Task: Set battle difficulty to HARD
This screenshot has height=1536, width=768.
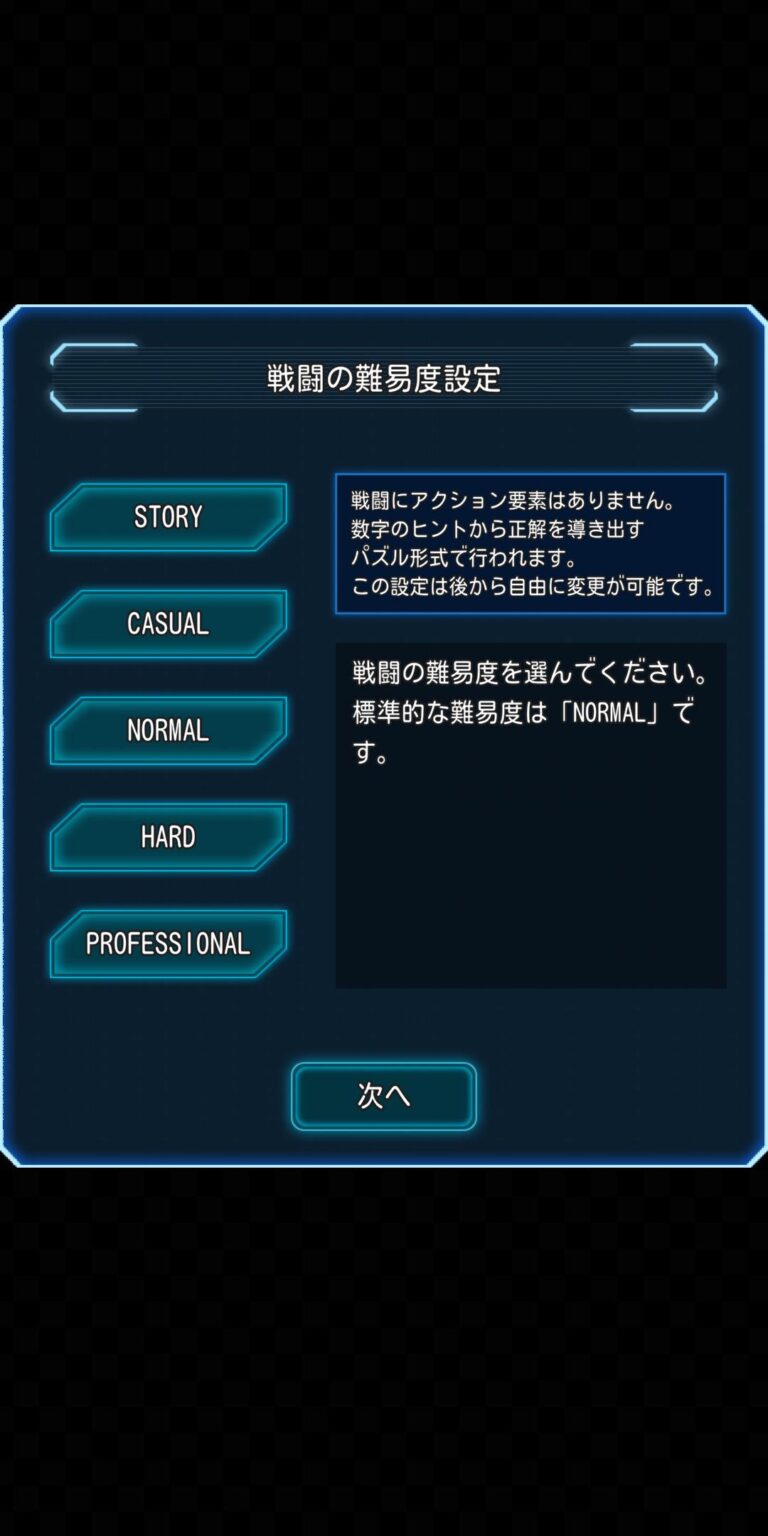Action: point(168,837)
